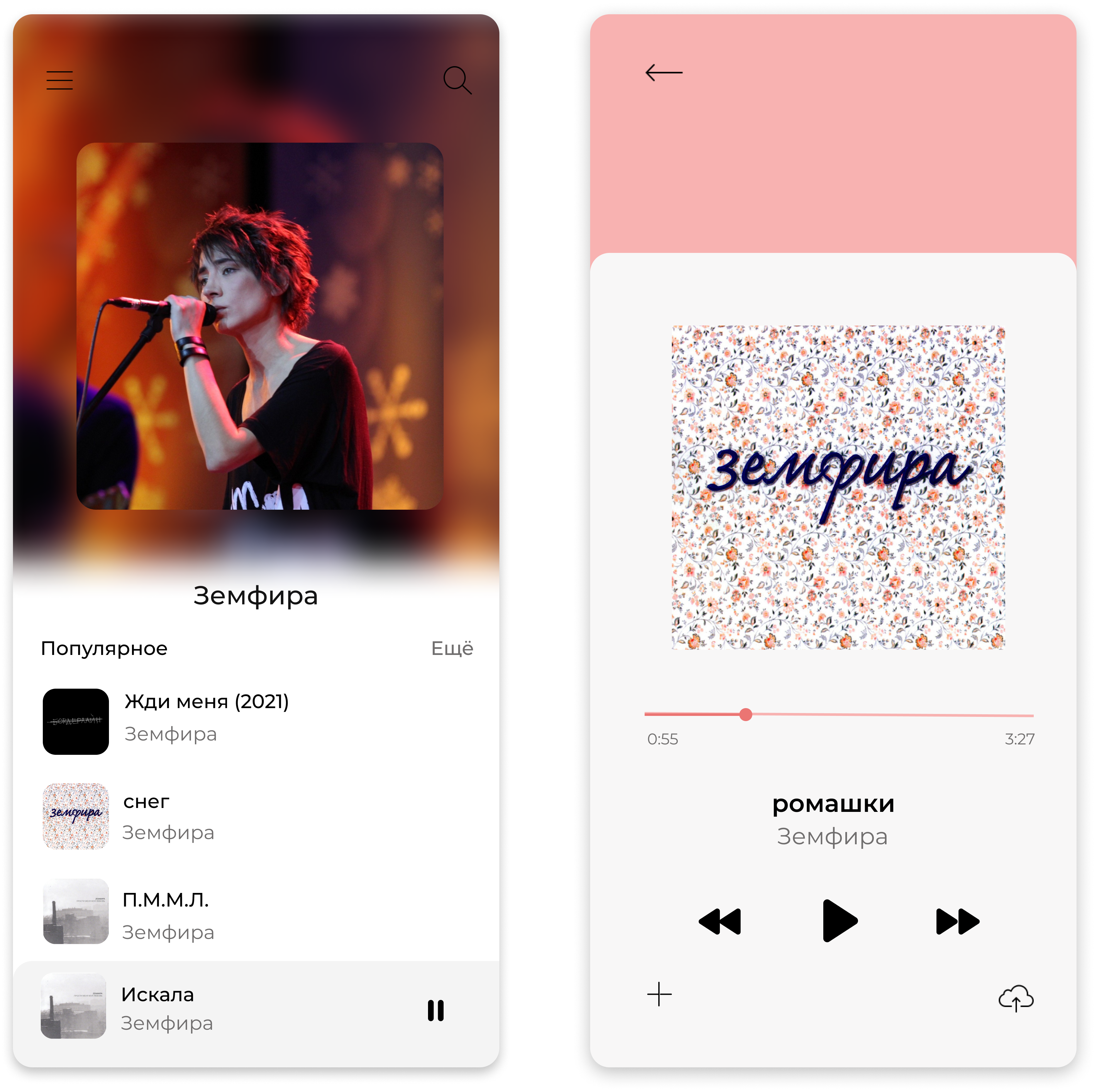Add ромашки with the plus icon
Screen dimensions: 1096x1092
tap(659, 994)
